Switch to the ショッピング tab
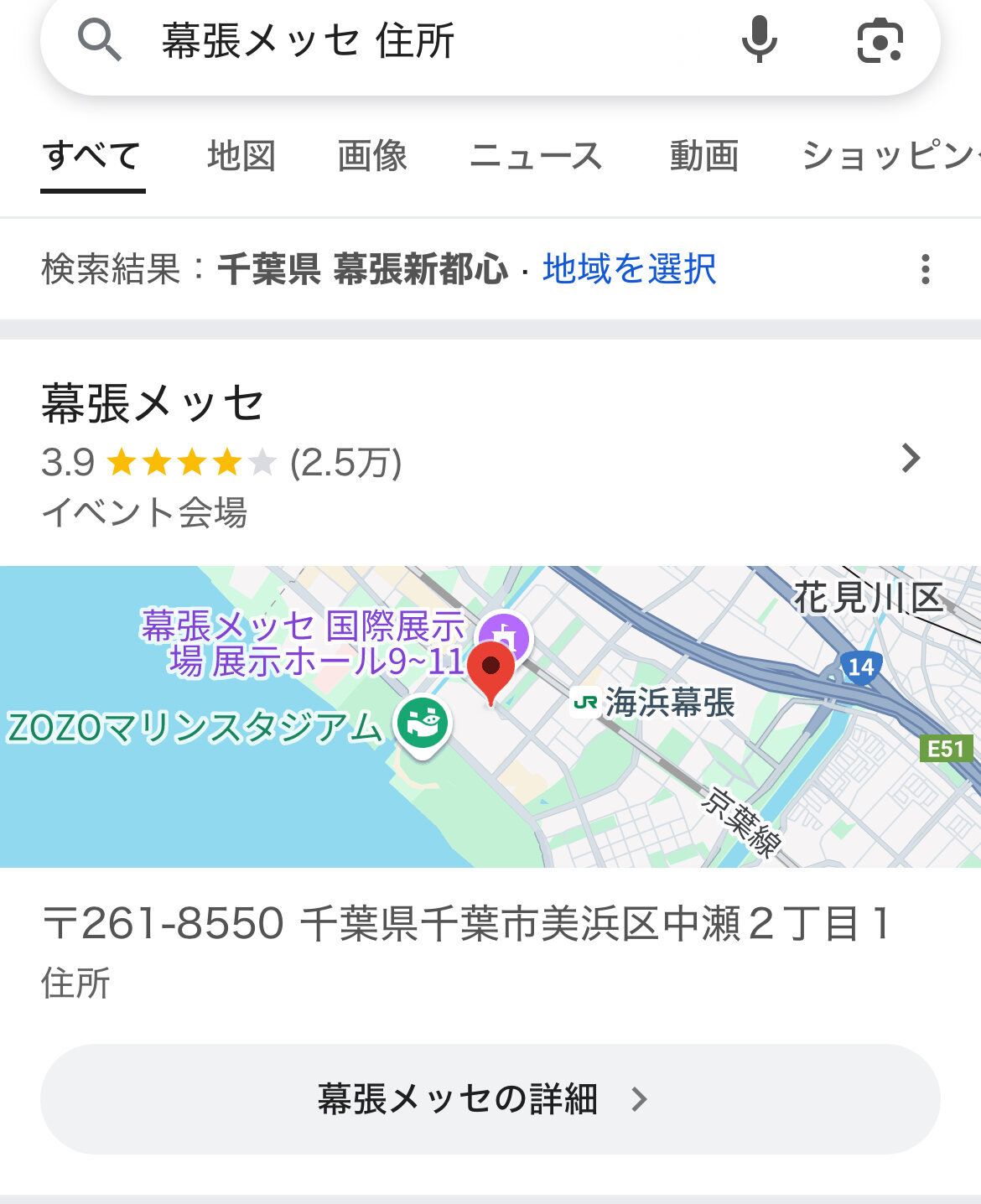Viewport: 981px width, 1204px height. click(x=889, y=157)
